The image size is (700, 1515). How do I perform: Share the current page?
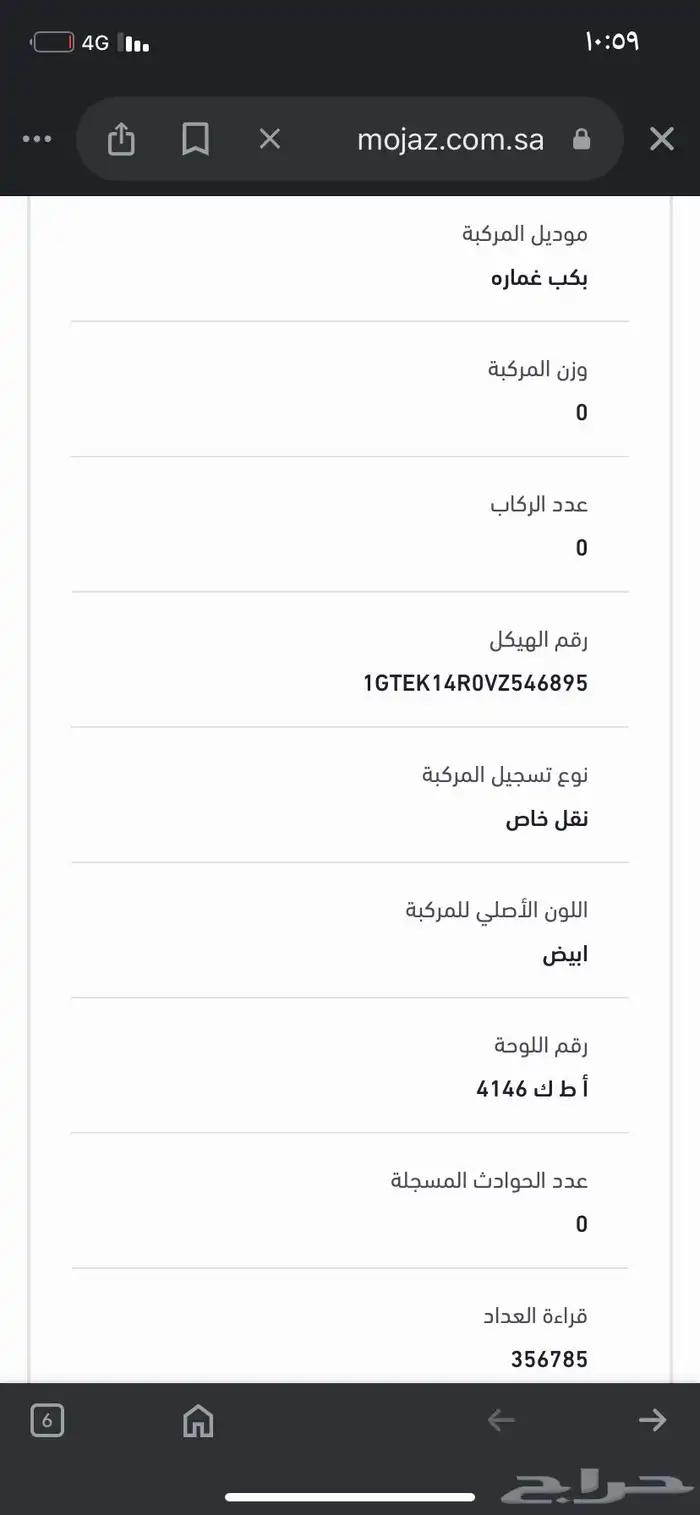(120, 139)
